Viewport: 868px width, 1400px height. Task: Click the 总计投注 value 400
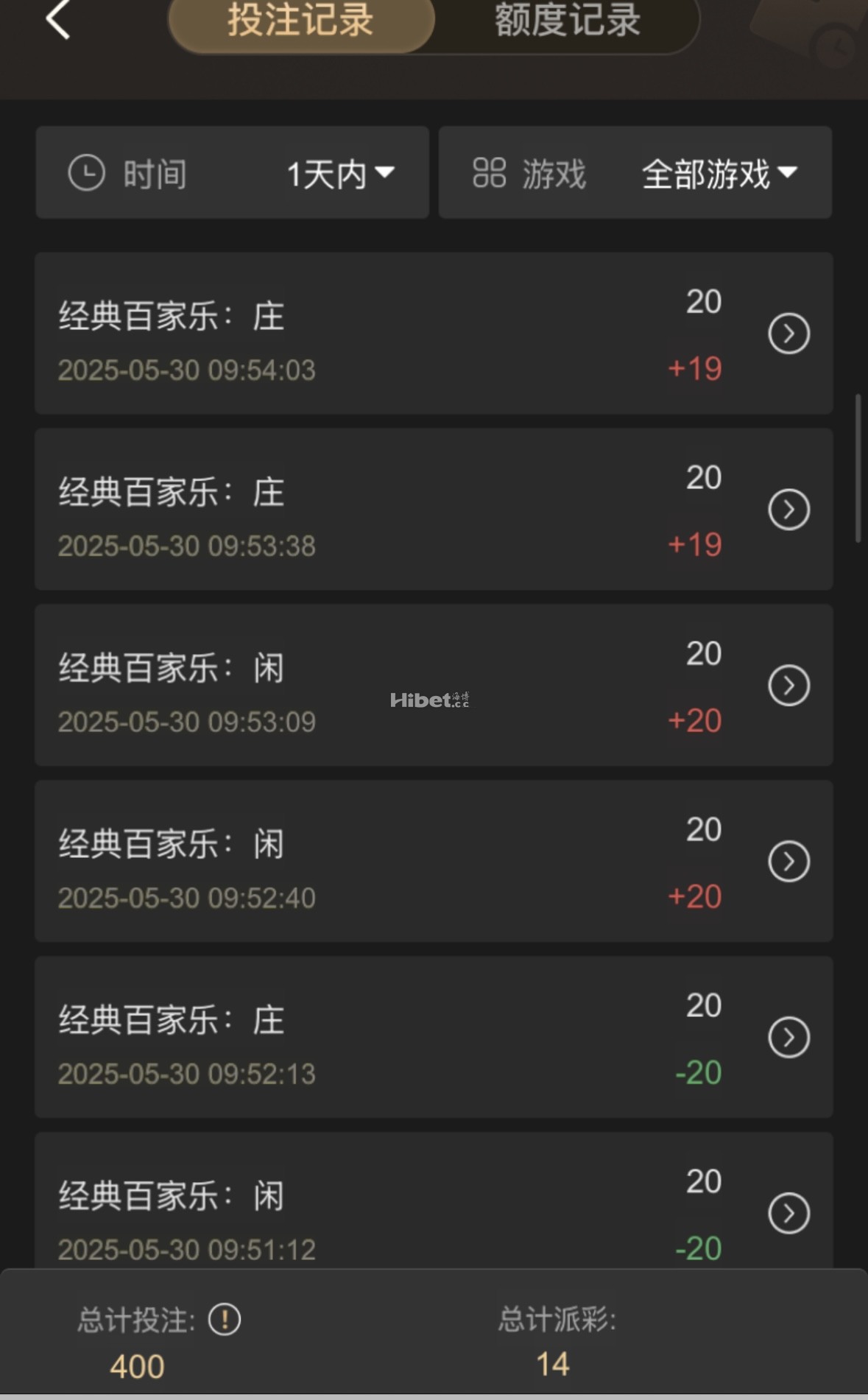coord(136,1366)
